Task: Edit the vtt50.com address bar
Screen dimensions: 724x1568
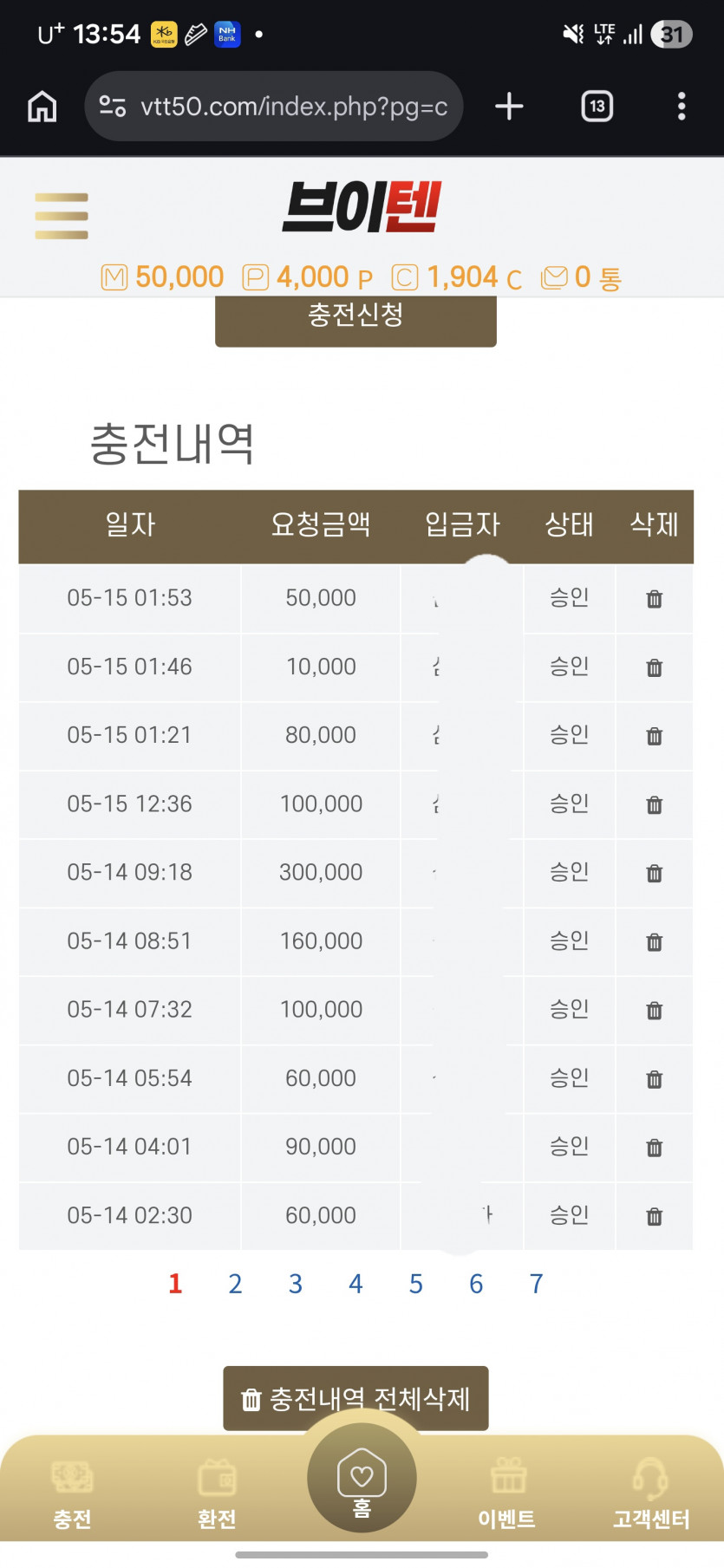Action: [274, 107]
